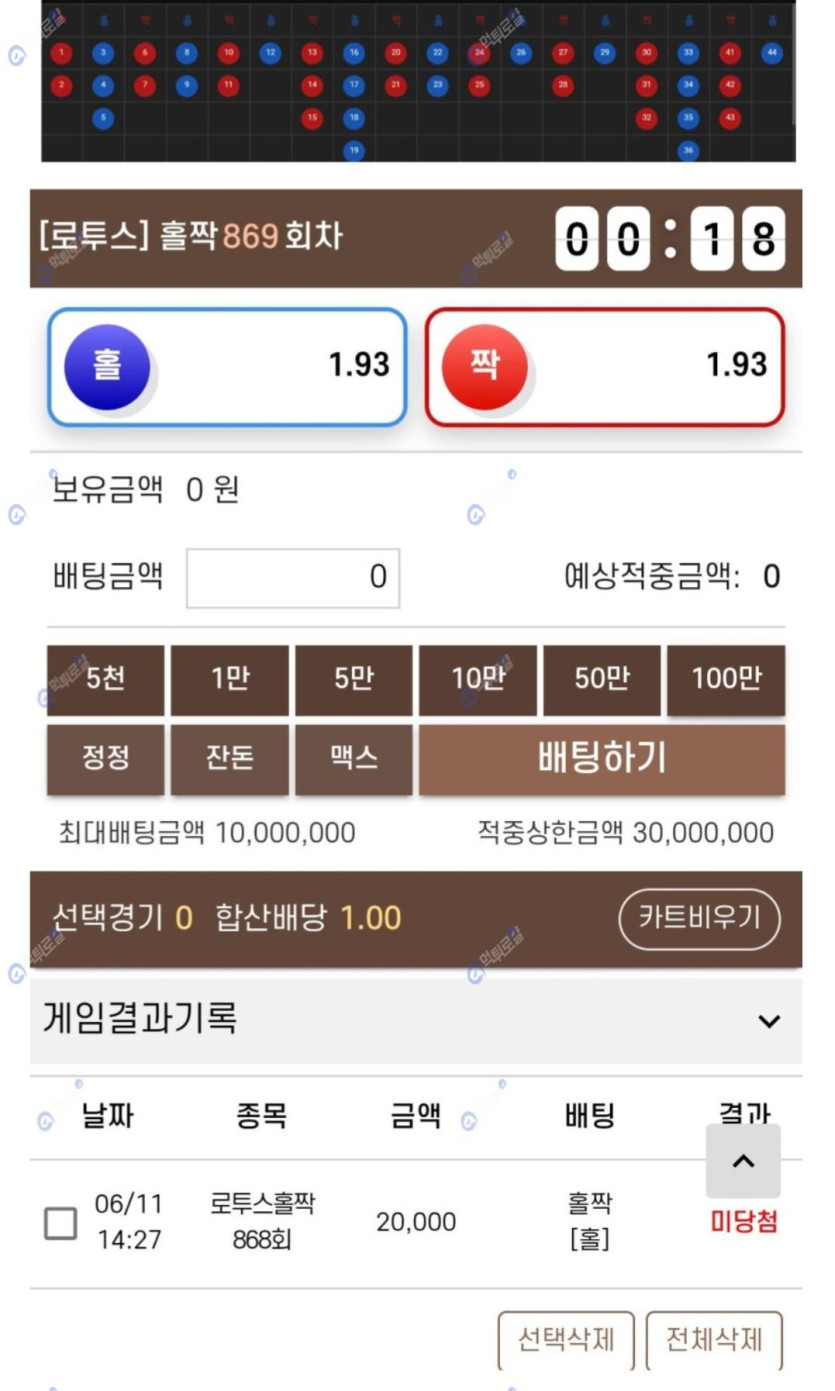Set the bet with 맥스
Screen dimensions: 835x1391
pos(353,759)
